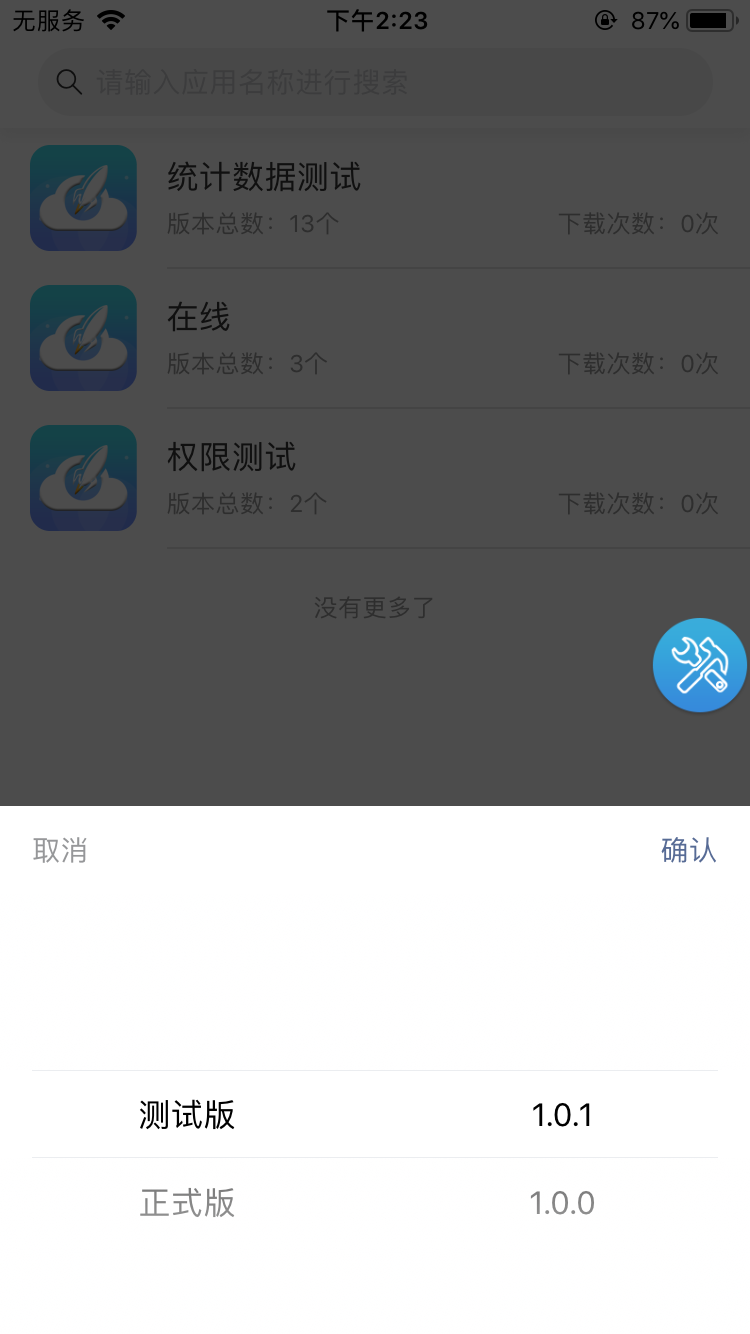Open the floating tools button
The height and width of the screenshot is (1334, 750).
point(699,665)
